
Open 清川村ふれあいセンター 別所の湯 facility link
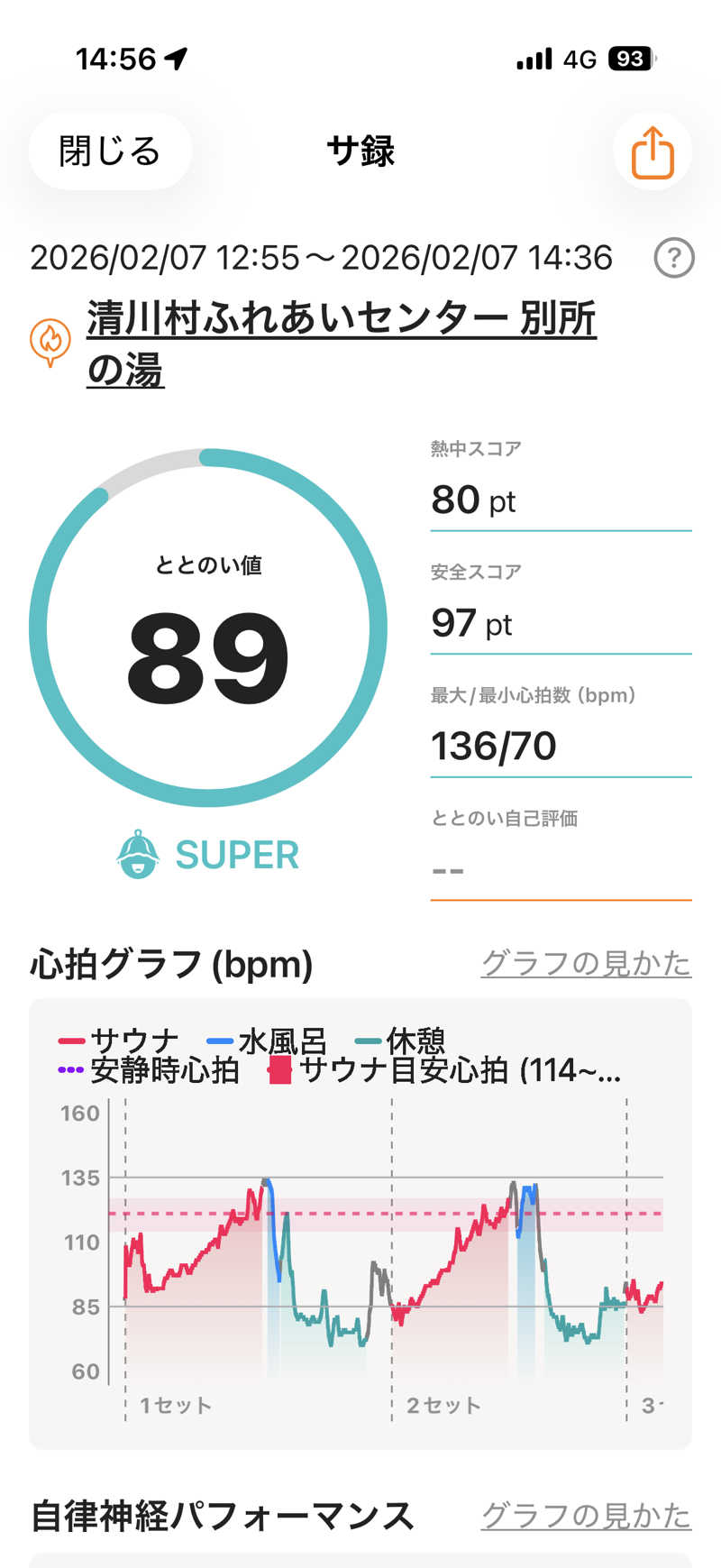(x=341, y=344)
